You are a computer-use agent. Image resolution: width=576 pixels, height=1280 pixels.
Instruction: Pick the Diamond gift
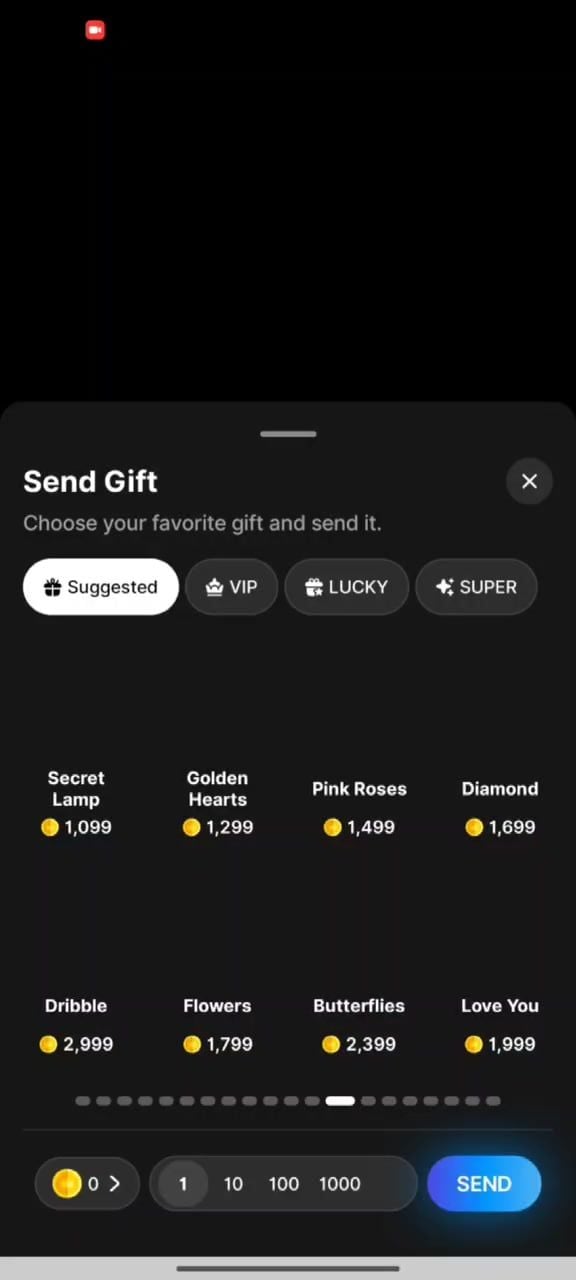click(x=500, y=758)
